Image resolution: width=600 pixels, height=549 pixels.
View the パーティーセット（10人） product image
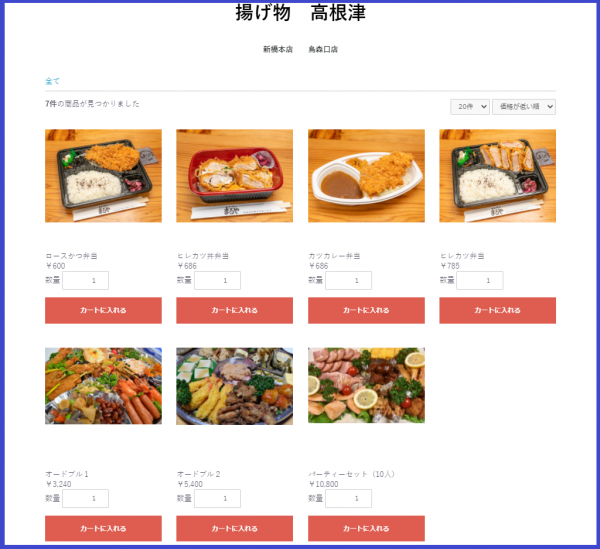coord(366,386)
